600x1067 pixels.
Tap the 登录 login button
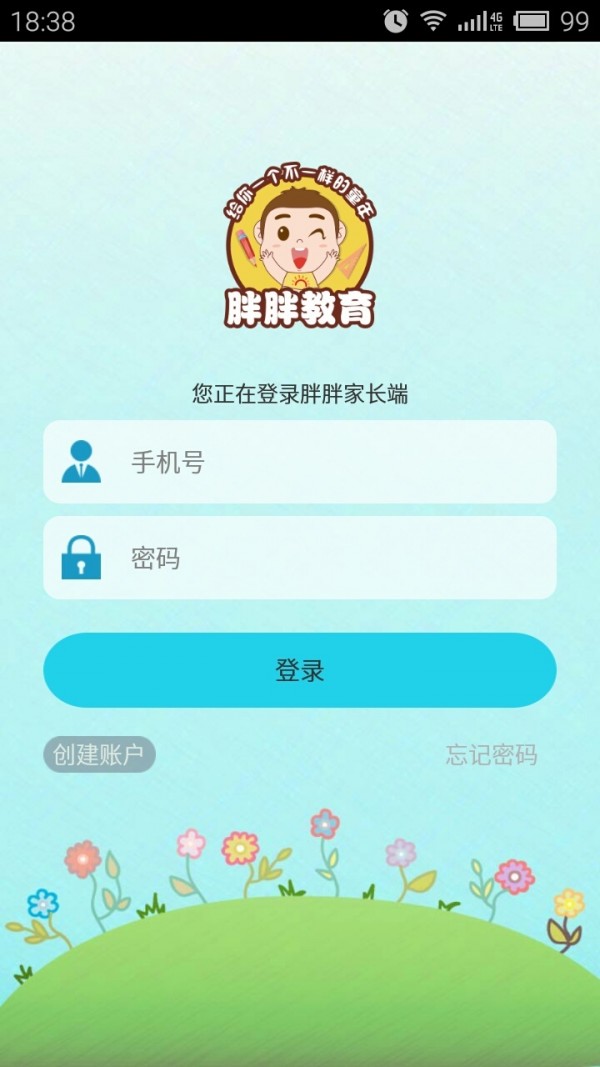click(x=299, y=670)
